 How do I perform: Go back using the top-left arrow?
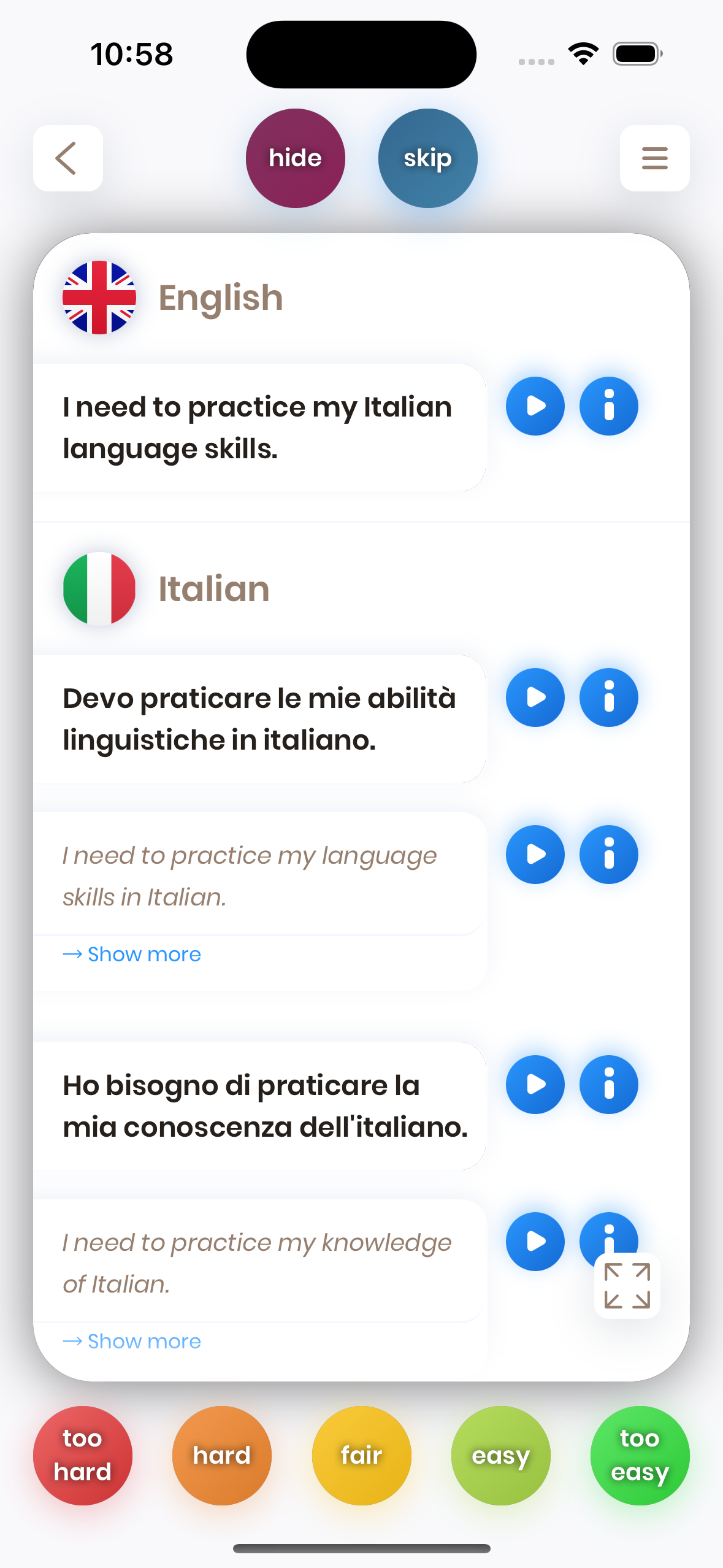(67, 158)
